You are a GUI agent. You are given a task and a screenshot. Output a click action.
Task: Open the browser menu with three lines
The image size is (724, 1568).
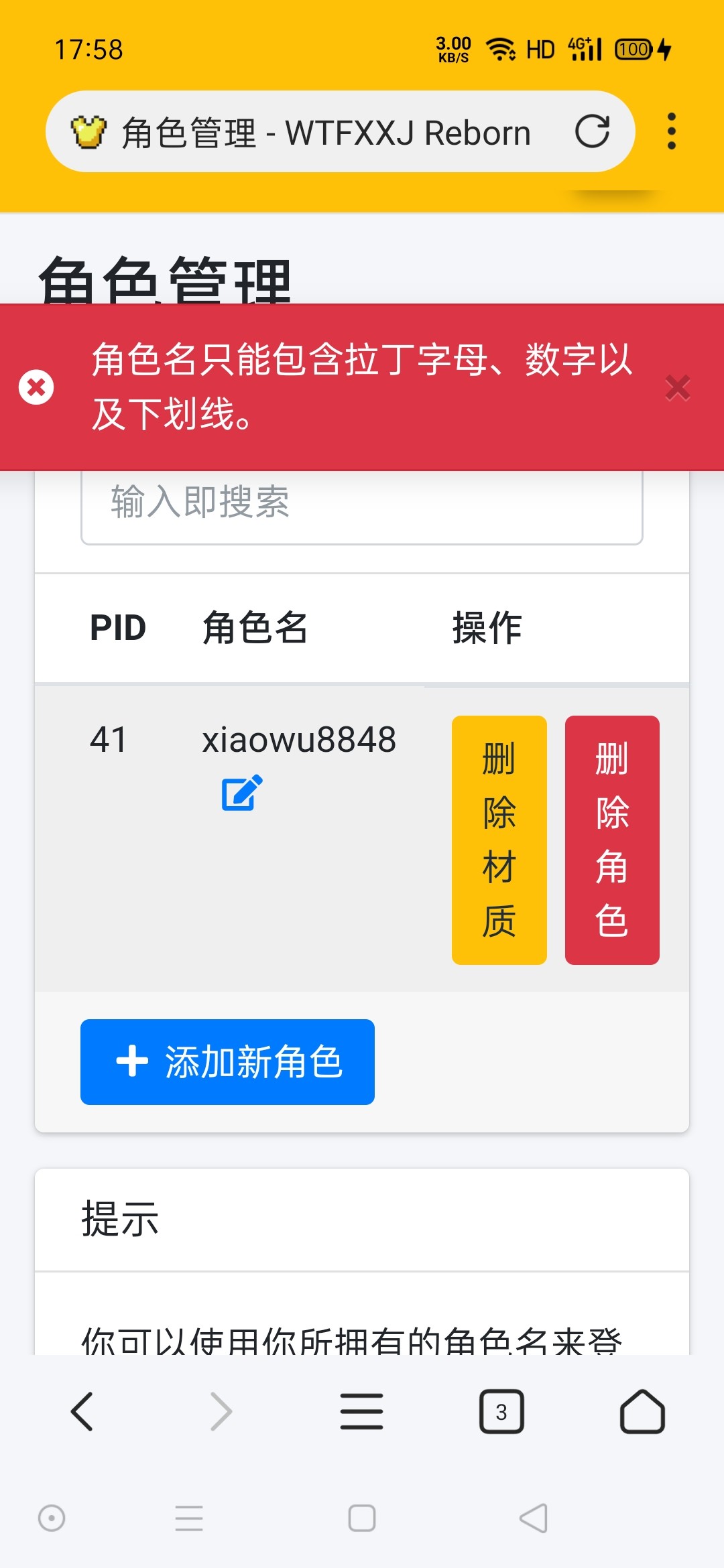362,1411
